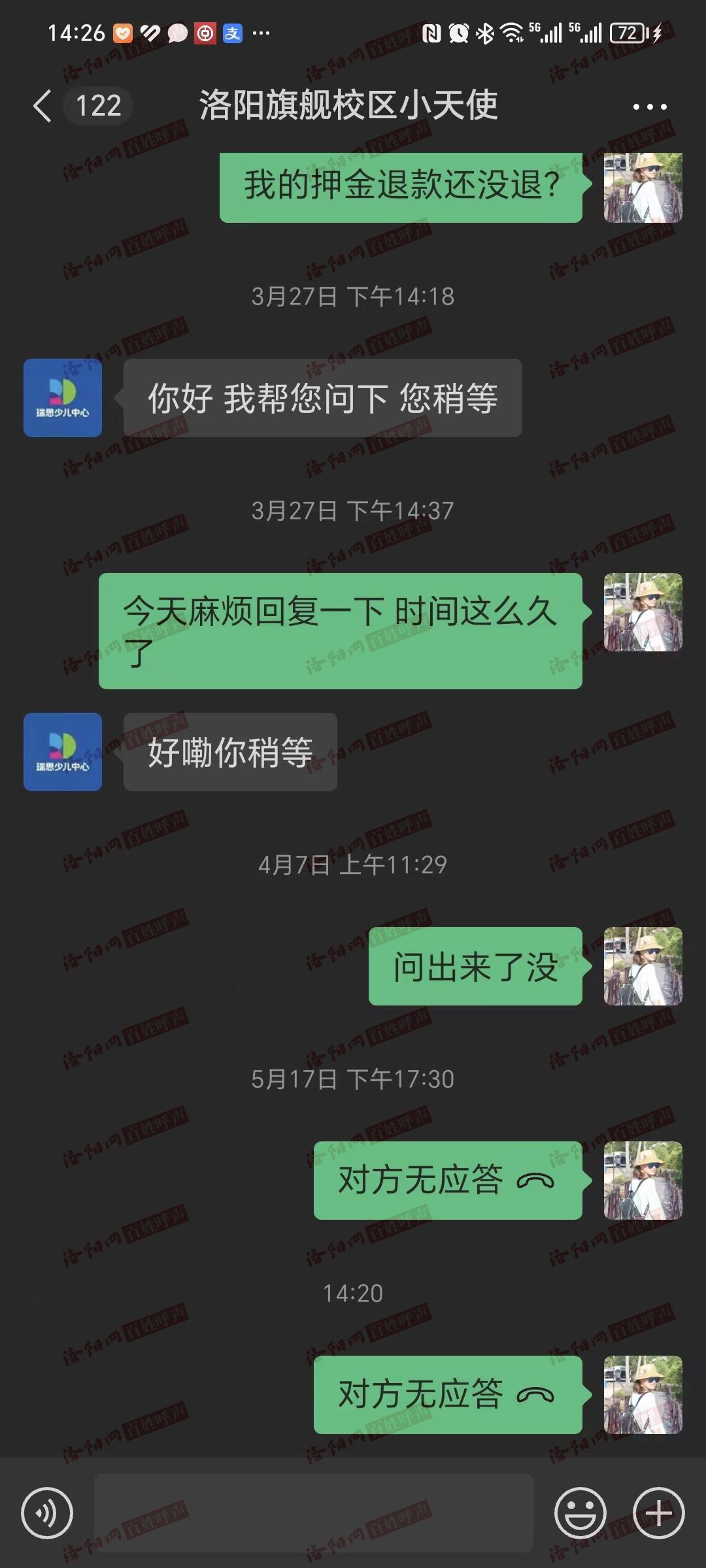Open the emoji picker
Image resolution: width=706 pixels, height=1568 pixels.
580,1513
